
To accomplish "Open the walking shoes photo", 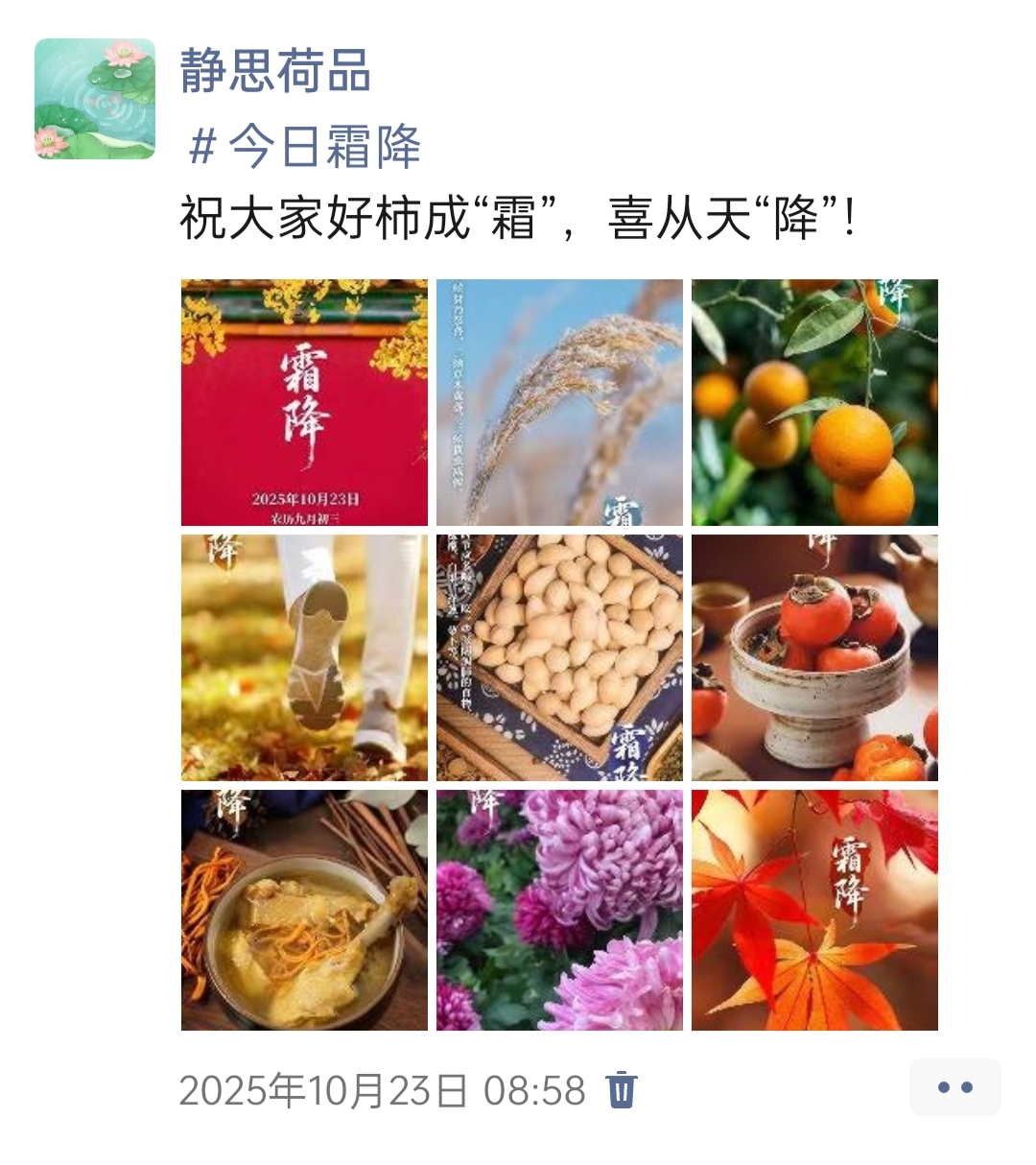I will click(304, 657).
